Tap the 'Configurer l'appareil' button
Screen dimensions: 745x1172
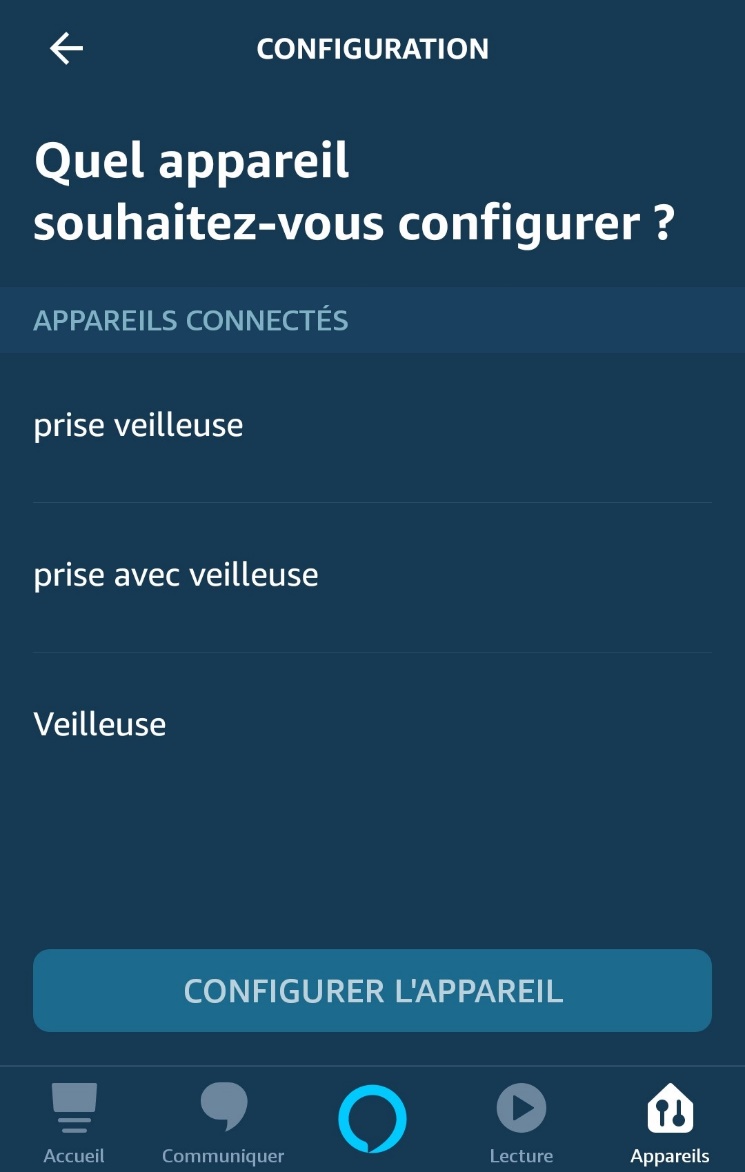[x=372, y=991]
